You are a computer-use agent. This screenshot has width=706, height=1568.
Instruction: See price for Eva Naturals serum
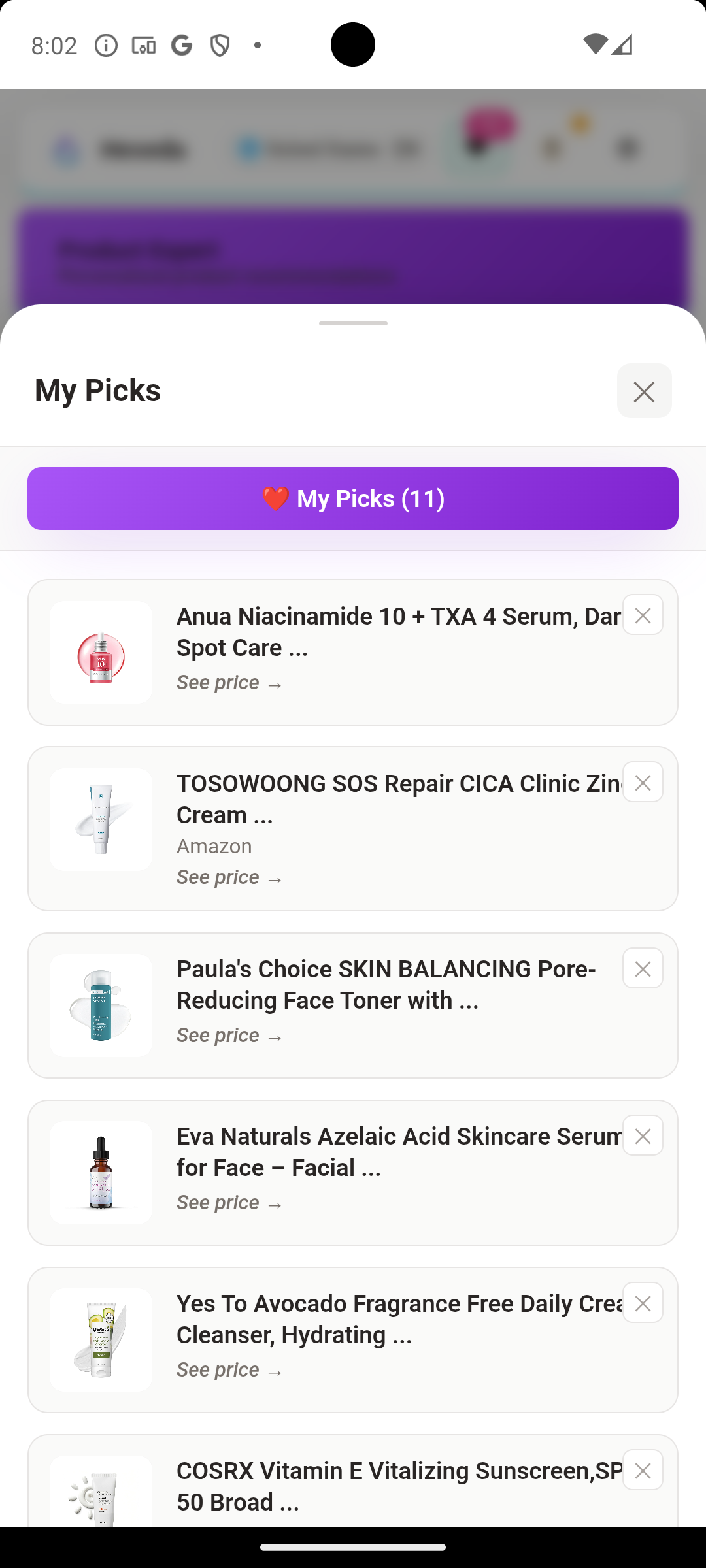pyautogui.click(x=229, y=1203)
